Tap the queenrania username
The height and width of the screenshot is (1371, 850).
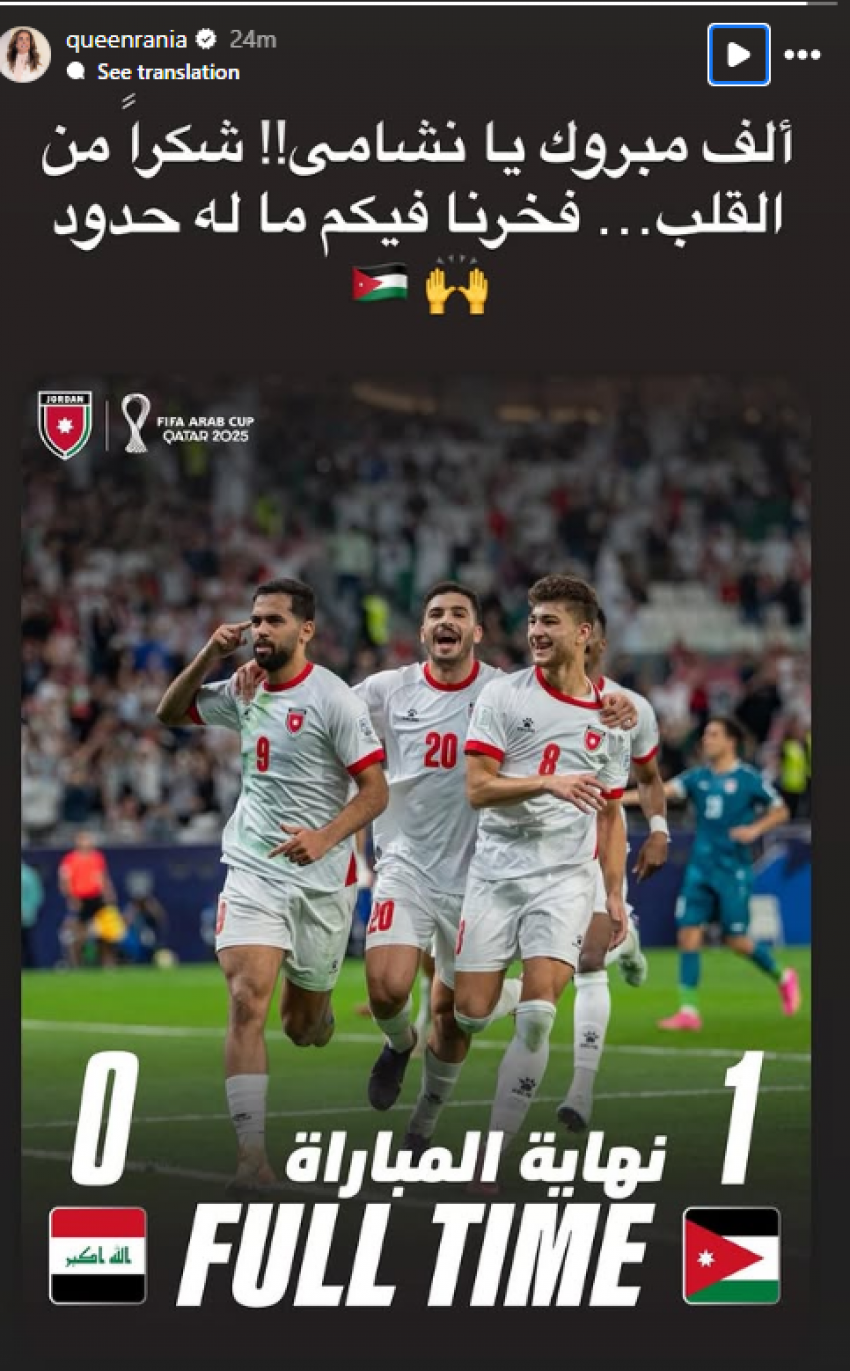(x=125, y=40)
